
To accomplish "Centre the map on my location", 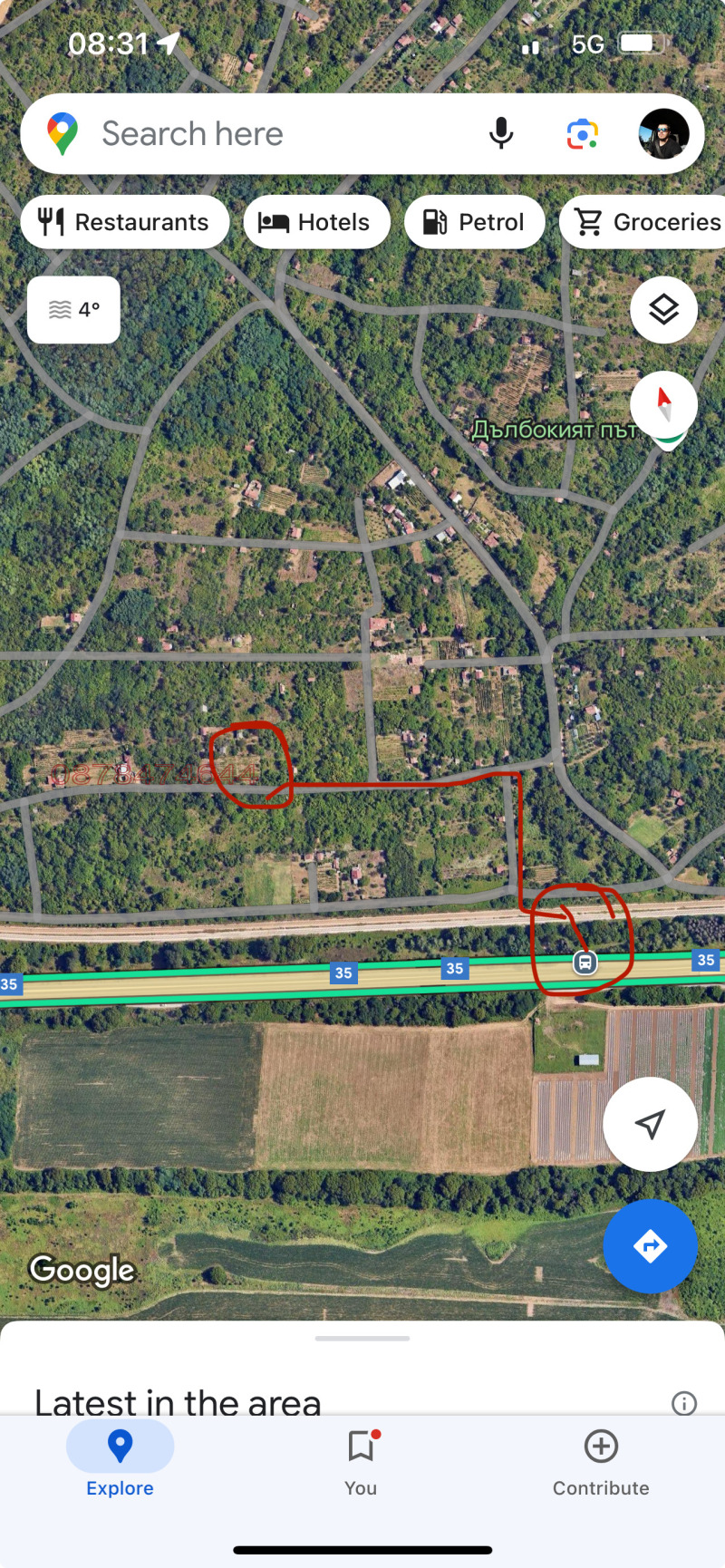I will [650, 1124].
